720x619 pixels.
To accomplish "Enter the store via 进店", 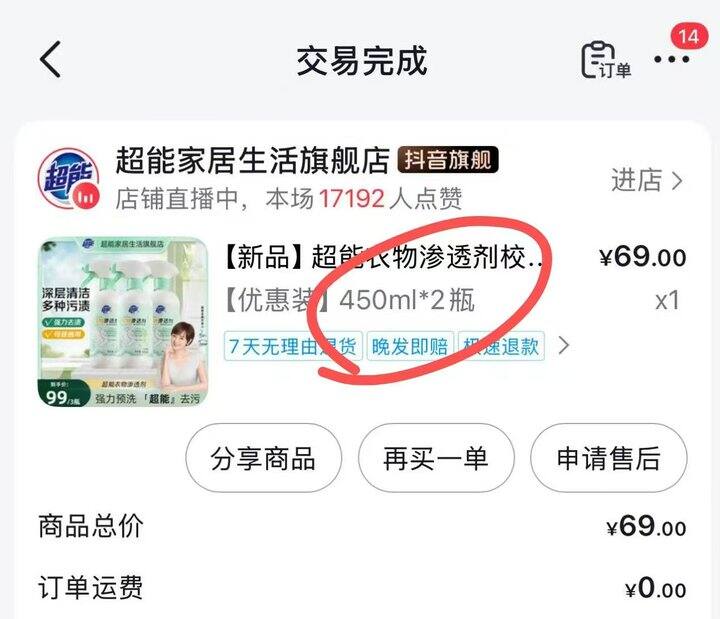I will click(647, 180).
